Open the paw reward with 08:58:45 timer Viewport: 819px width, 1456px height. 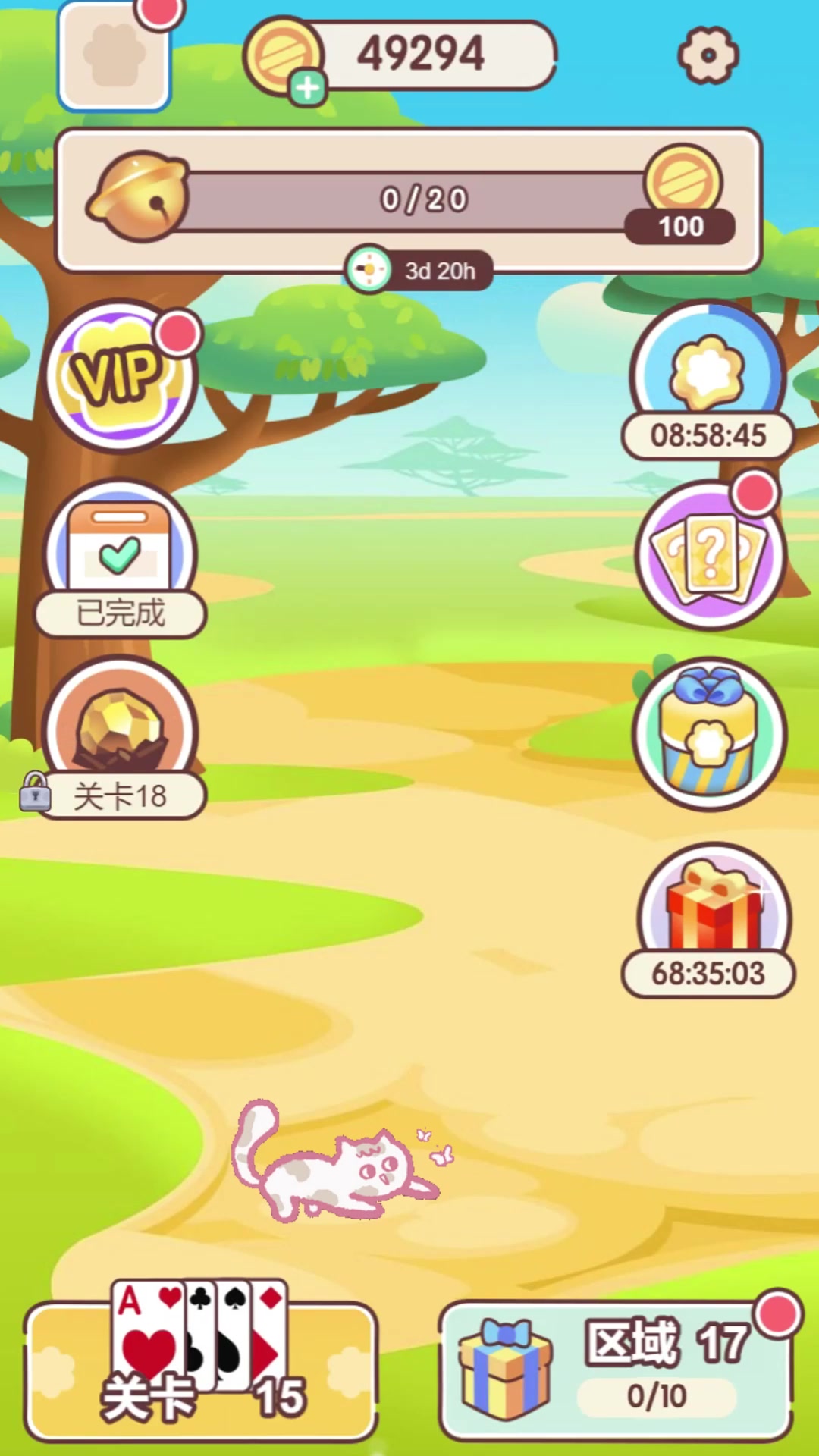click(x=708, y=381)
